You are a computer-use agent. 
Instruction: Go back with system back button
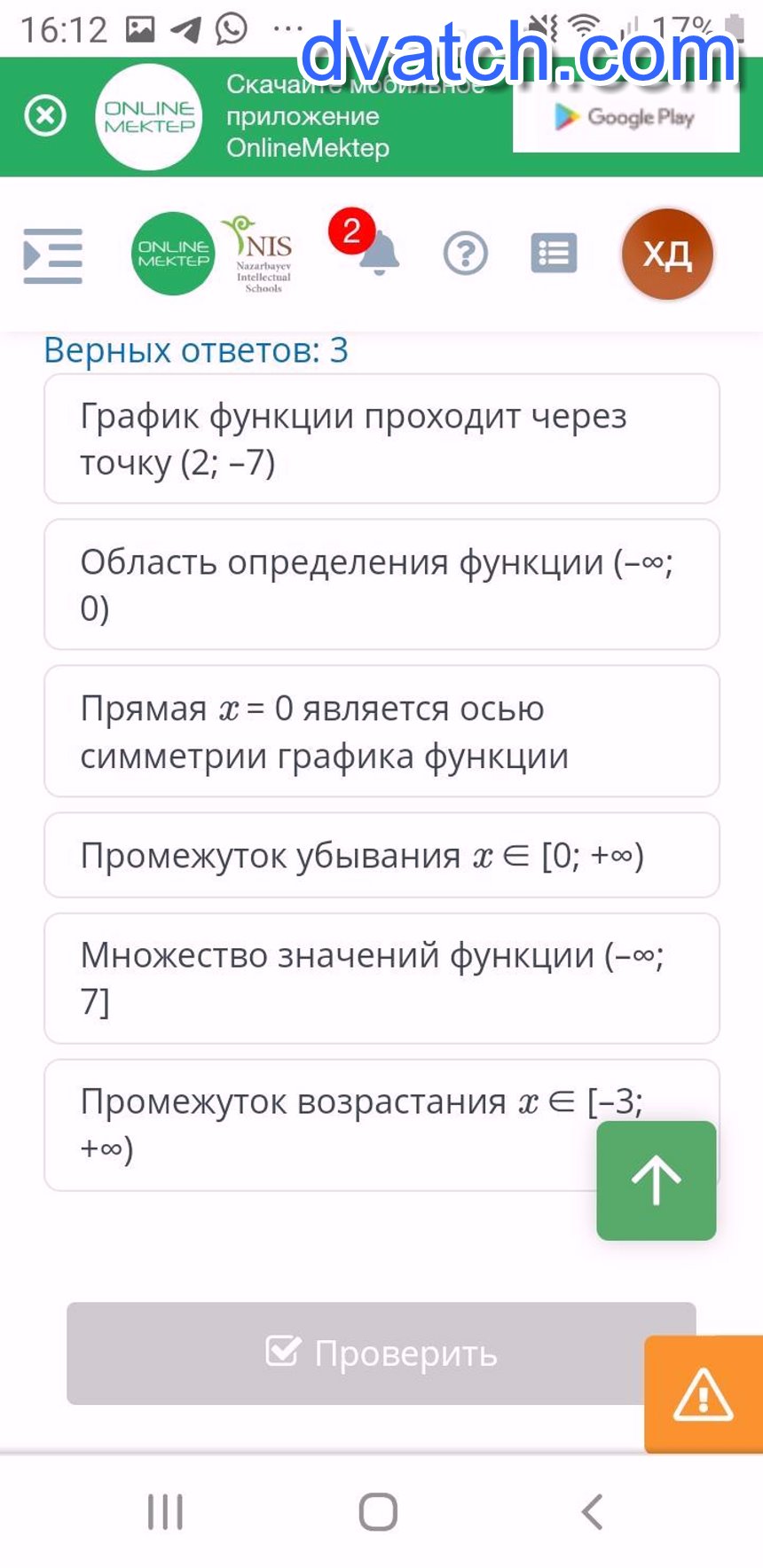(x=592, y=1512)
